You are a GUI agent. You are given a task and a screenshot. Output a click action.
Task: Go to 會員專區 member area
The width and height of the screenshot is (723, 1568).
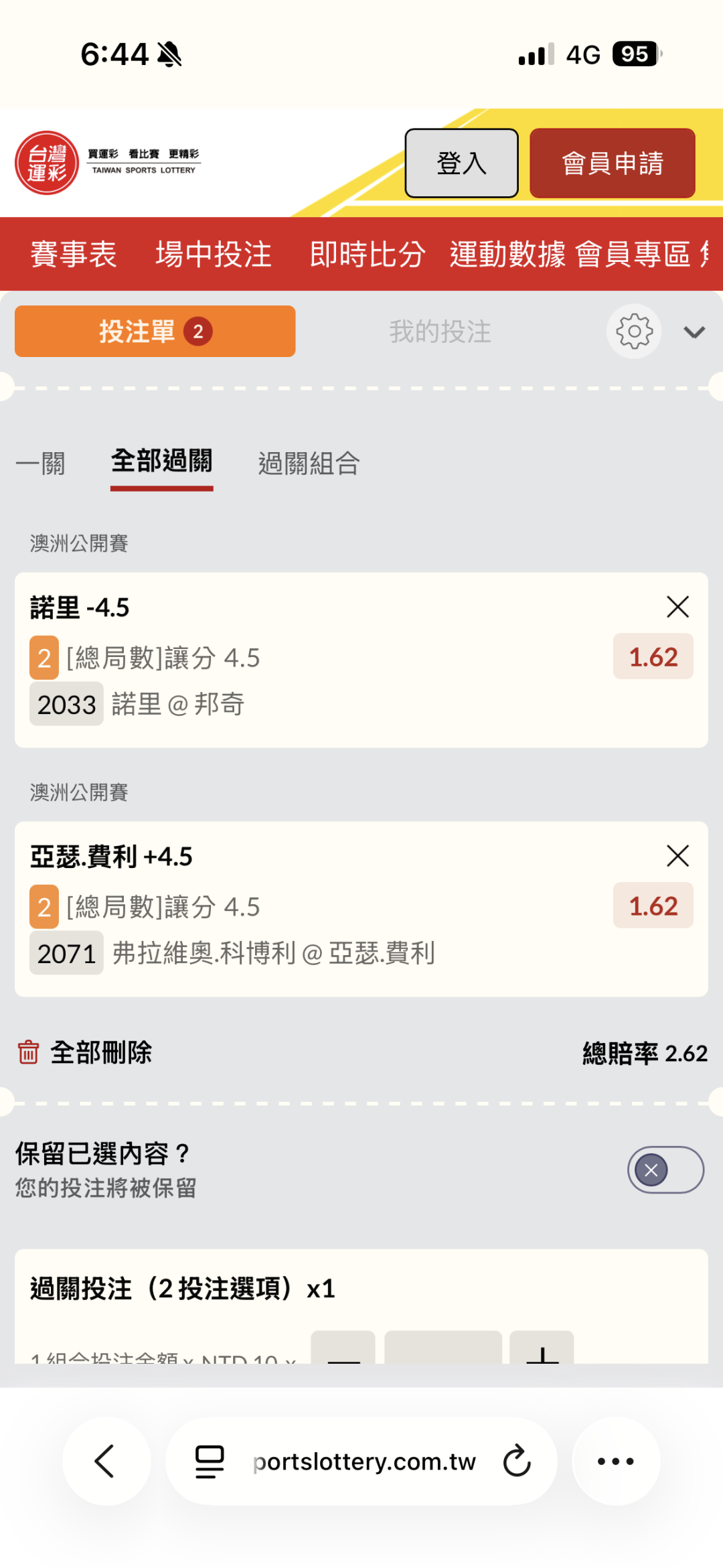coord(633,255)
